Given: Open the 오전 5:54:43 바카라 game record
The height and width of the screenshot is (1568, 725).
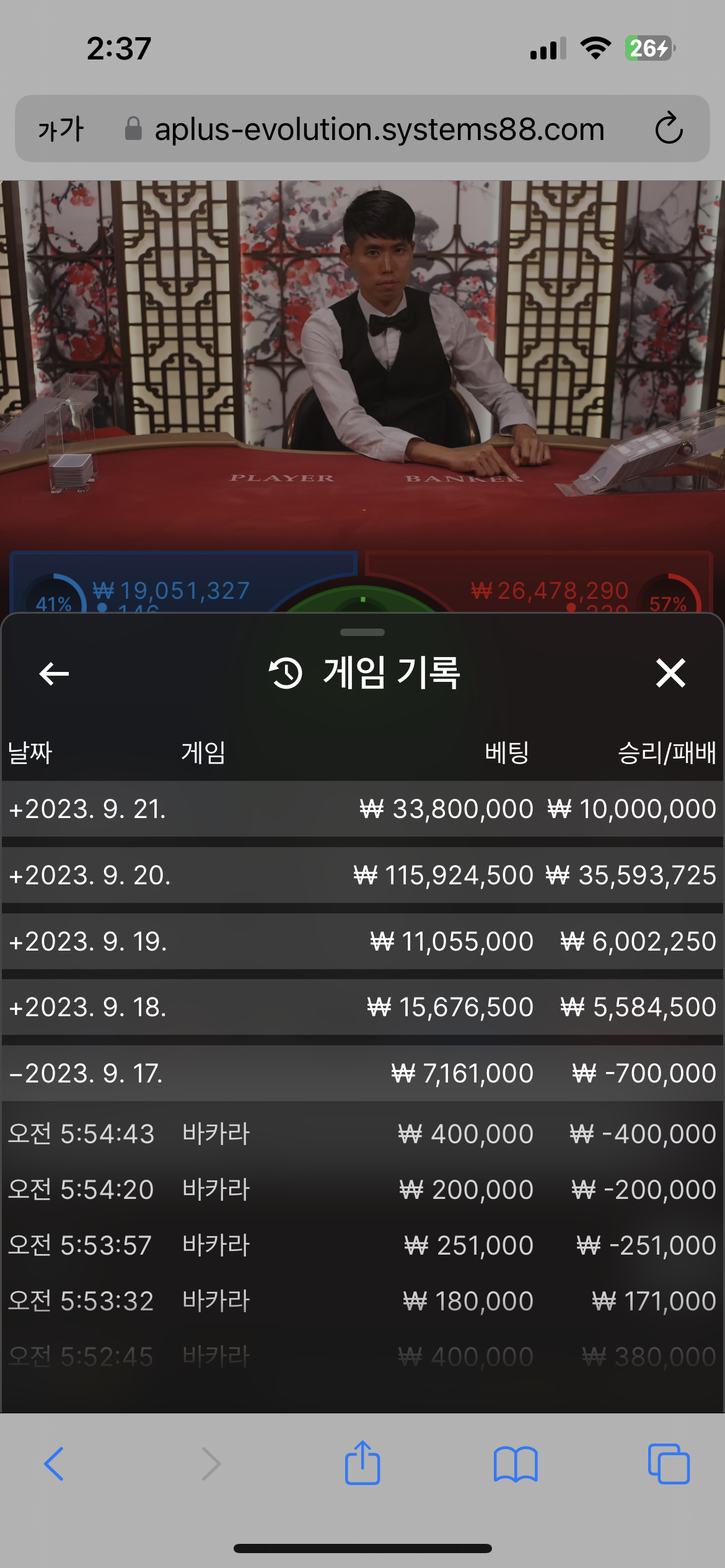Looking at the screenshot, I should (x=362, y=1134).
